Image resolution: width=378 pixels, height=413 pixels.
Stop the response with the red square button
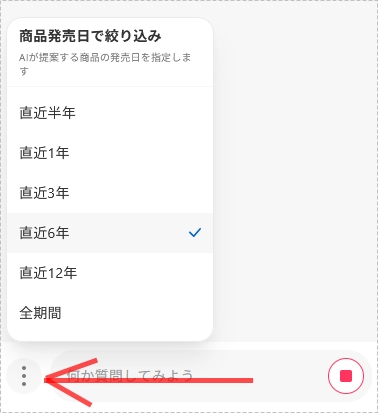pos(346,376)
